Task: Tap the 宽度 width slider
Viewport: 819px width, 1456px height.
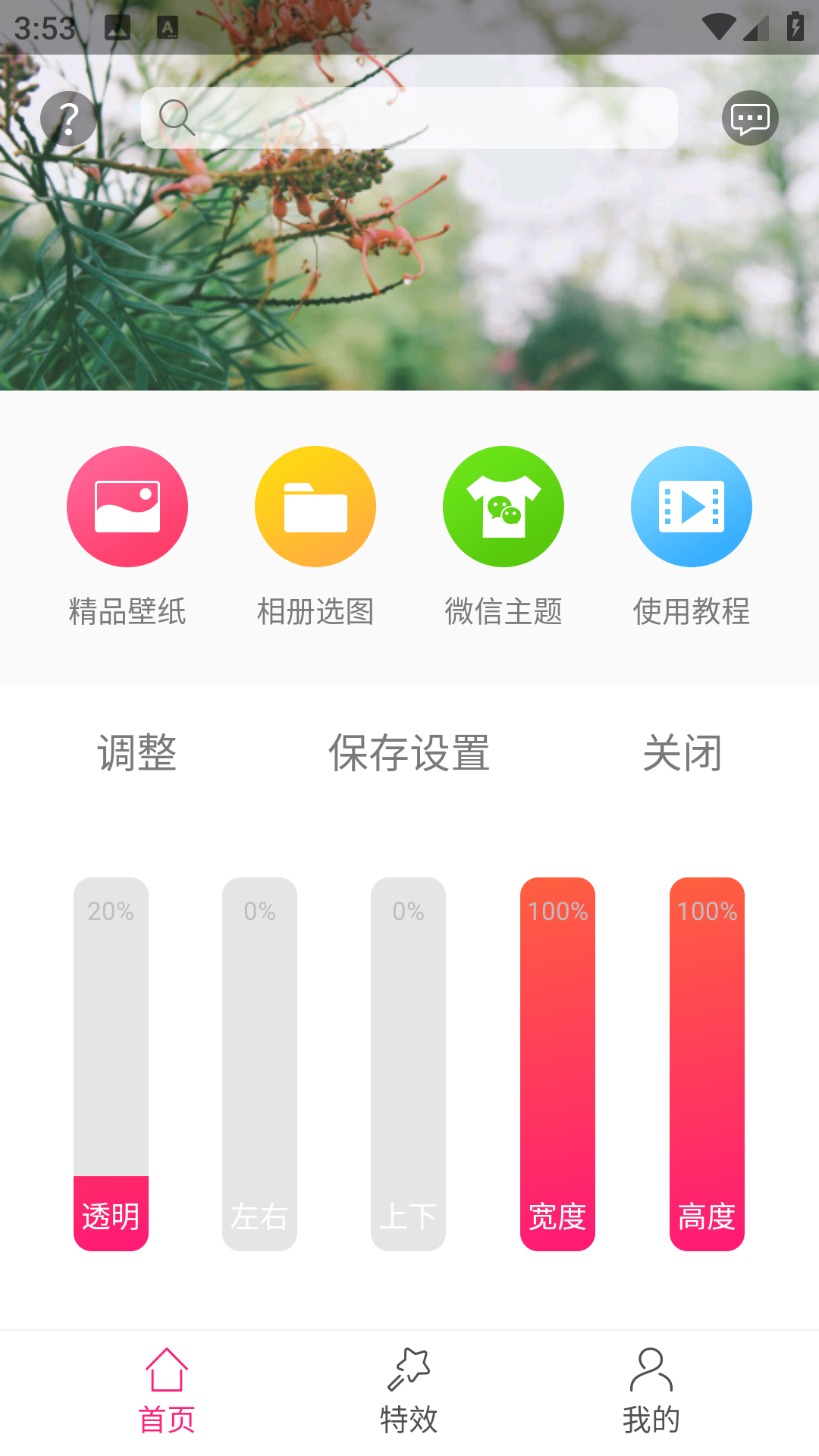Action: pyautogui.click(x=557, y=1064)
